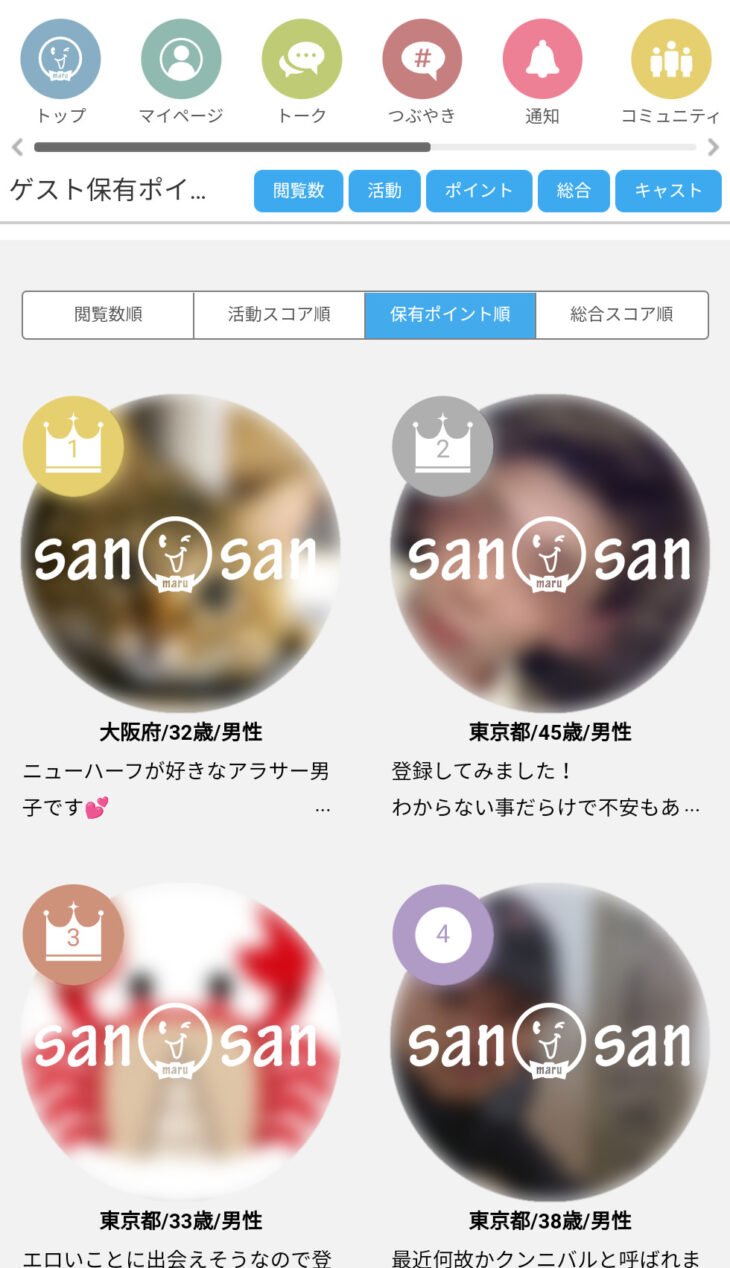Tap the right arrow of the menu scroller
The height and width of the screenshot is (1268, 730).
[713, 148]
